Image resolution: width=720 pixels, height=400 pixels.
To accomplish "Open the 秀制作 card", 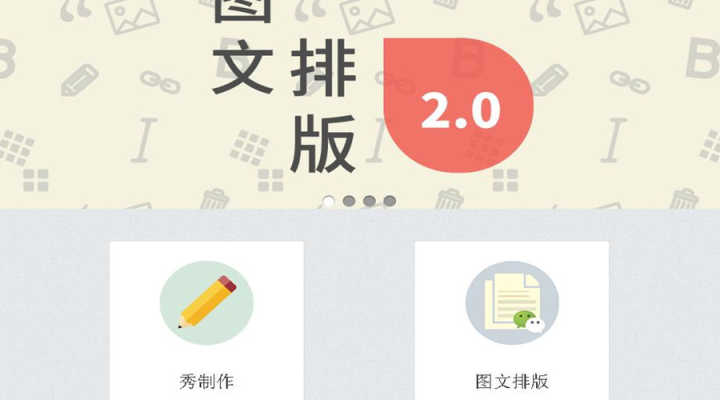I will click(x=207, y=320).
